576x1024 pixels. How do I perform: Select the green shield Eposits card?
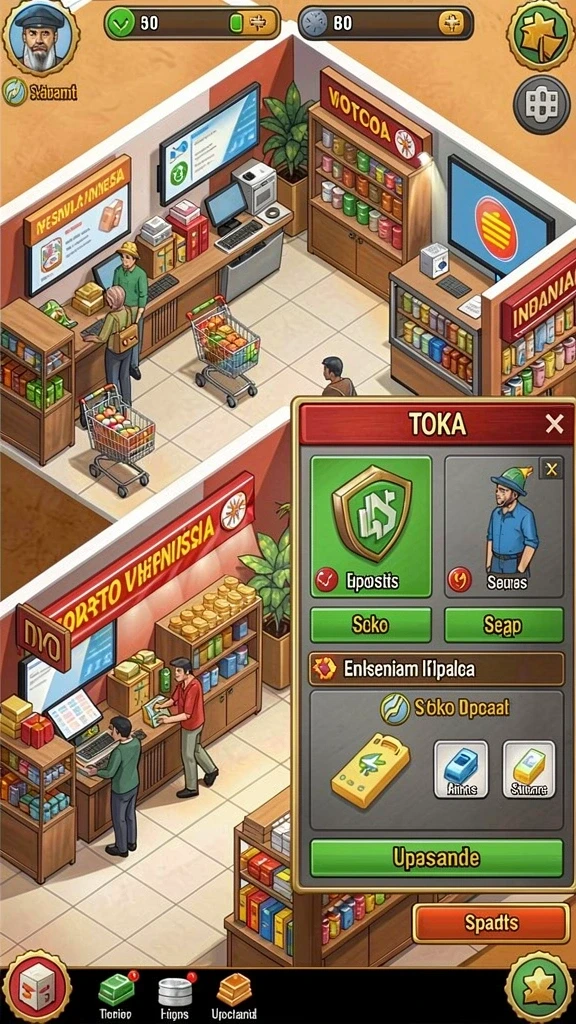(370, 526)
